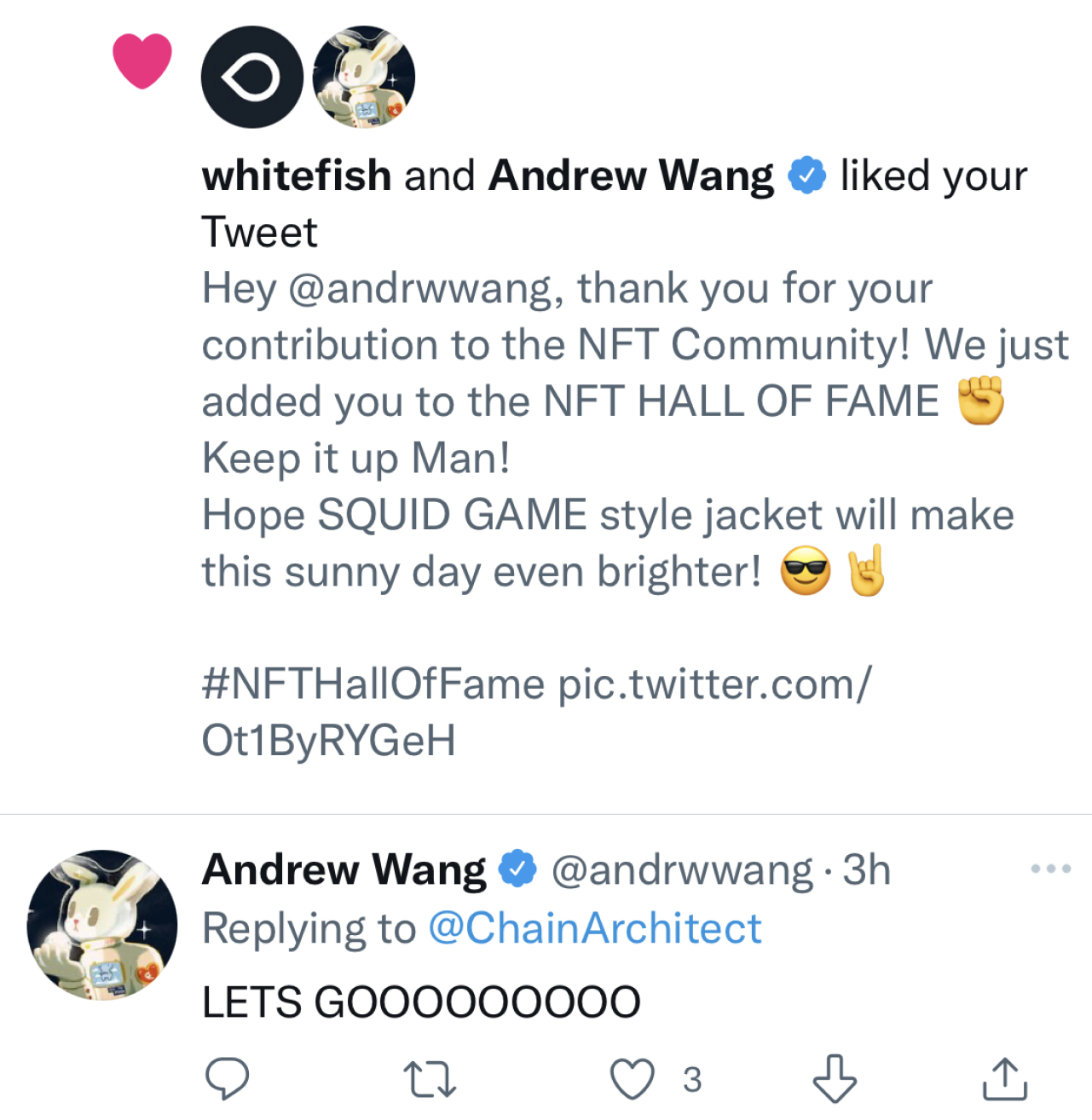Reply to Andrew Wang's tweet
Viewport: 1092px width, 1120px height.
[x=228, y=1079]
